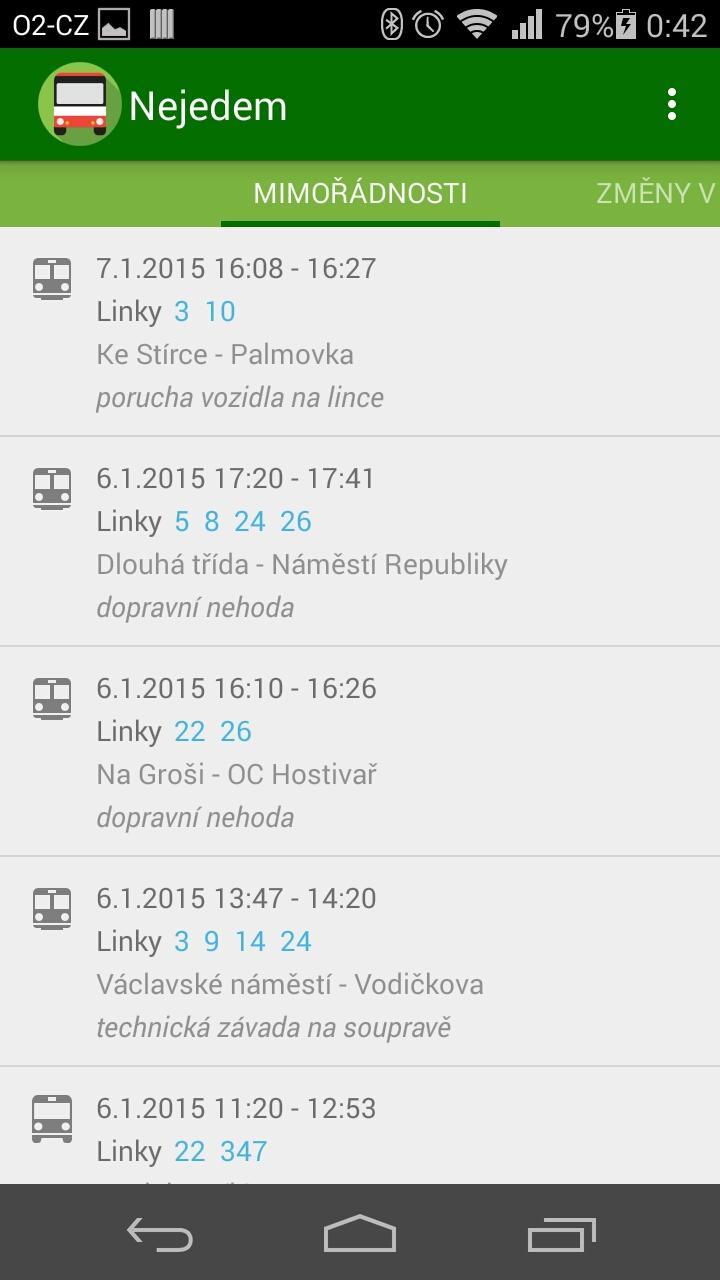Switch to the Změny V tab
The width and height of the screenshot is (720, 1280).
(655, 193)
